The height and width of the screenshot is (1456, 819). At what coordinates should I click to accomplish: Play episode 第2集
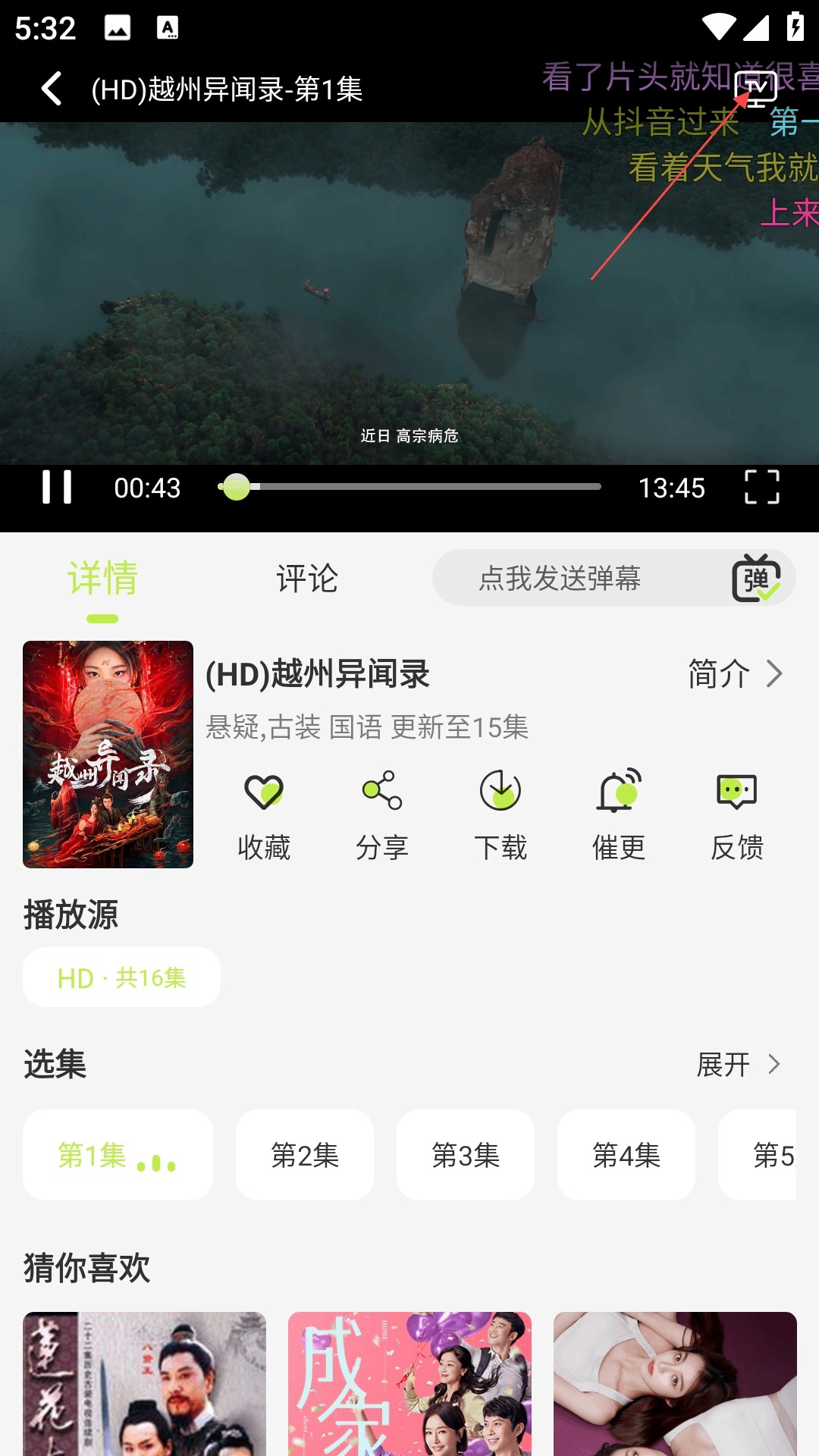(305, 1155)
